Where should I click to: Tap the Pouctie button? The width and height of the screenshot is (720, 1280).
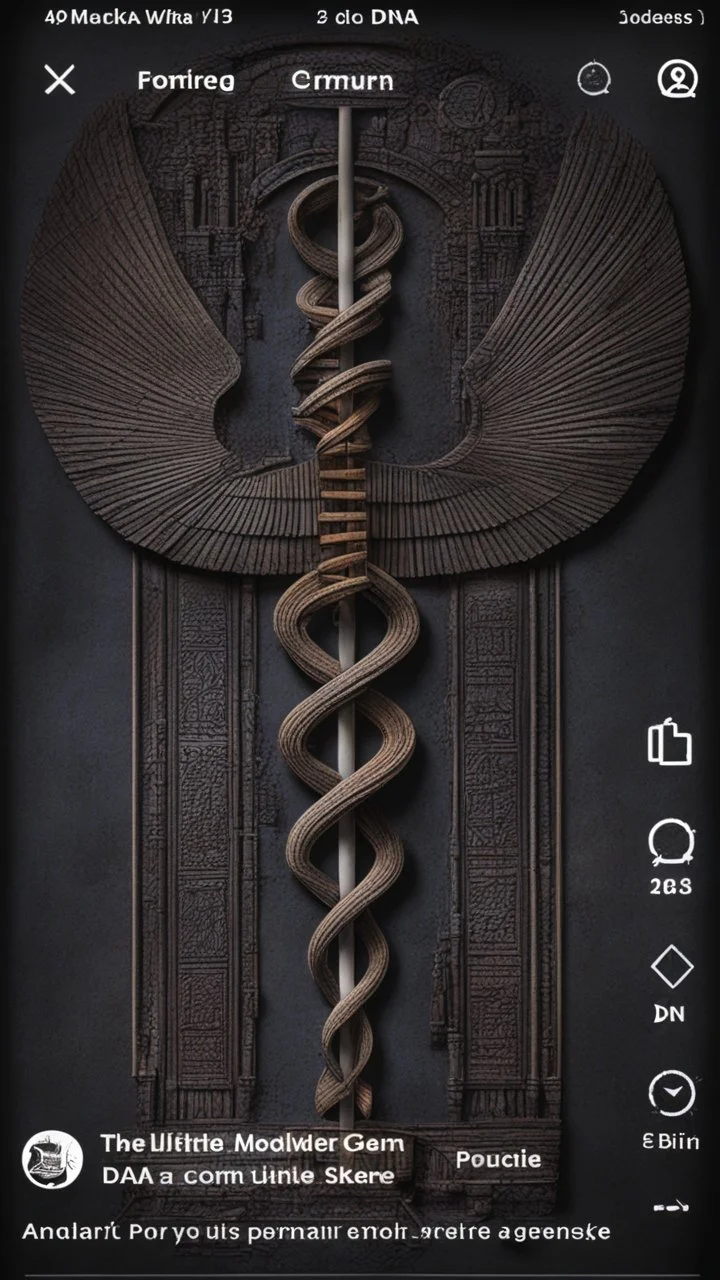tap(498, 1159)
